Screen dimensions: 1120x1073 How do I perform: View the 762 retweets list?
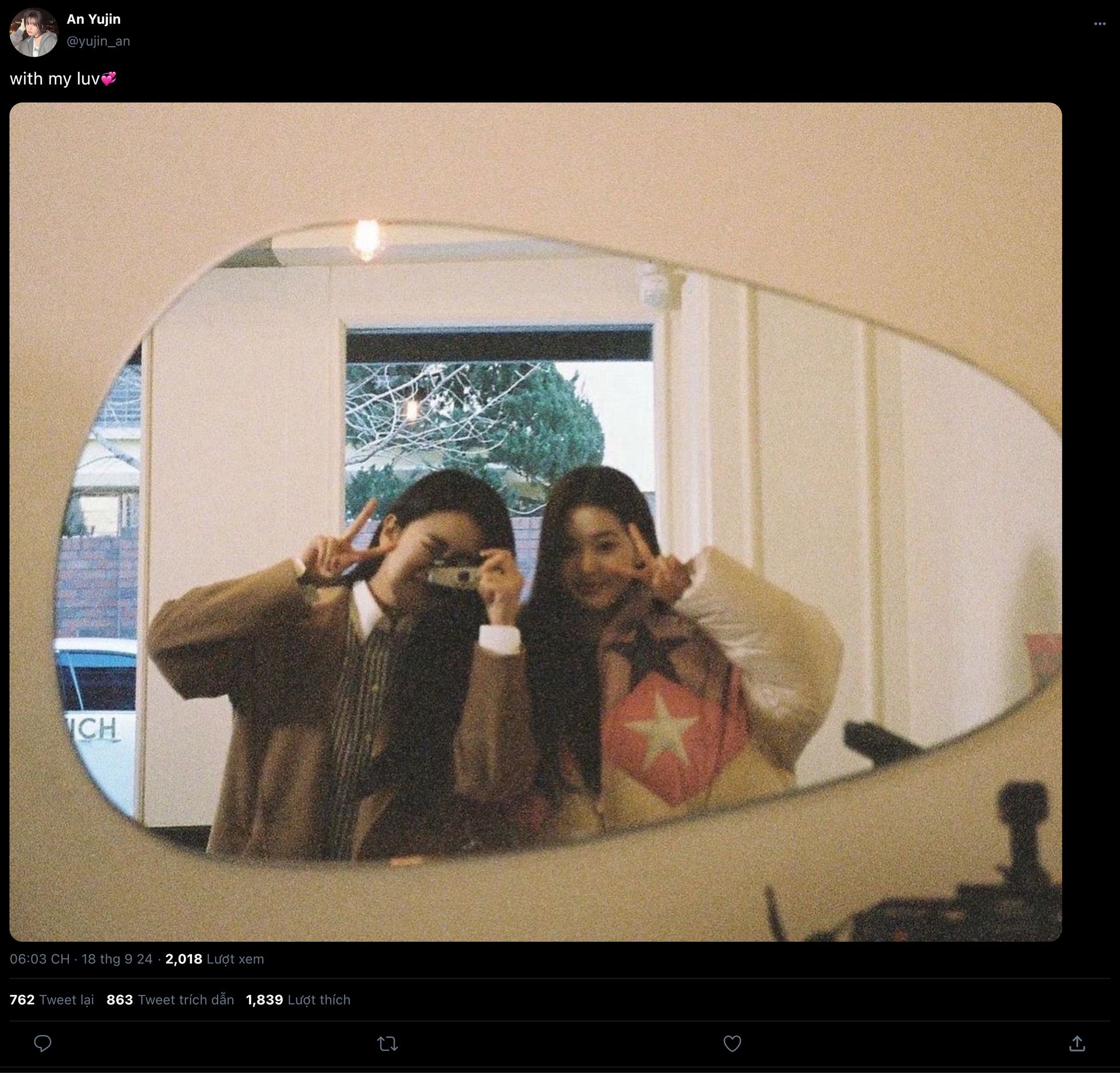pyautogui.click(x=52, y=1000)
